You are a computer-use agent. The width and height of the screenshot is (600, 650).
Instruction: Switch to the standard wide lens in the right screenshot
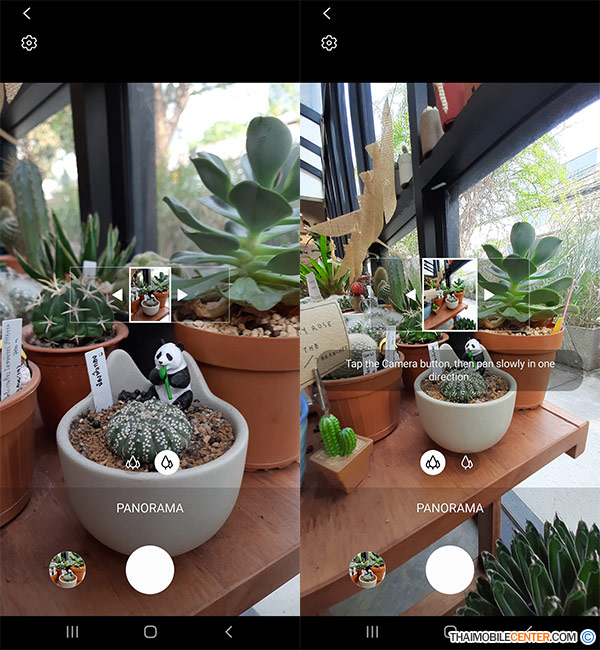(x=467, y=462)
